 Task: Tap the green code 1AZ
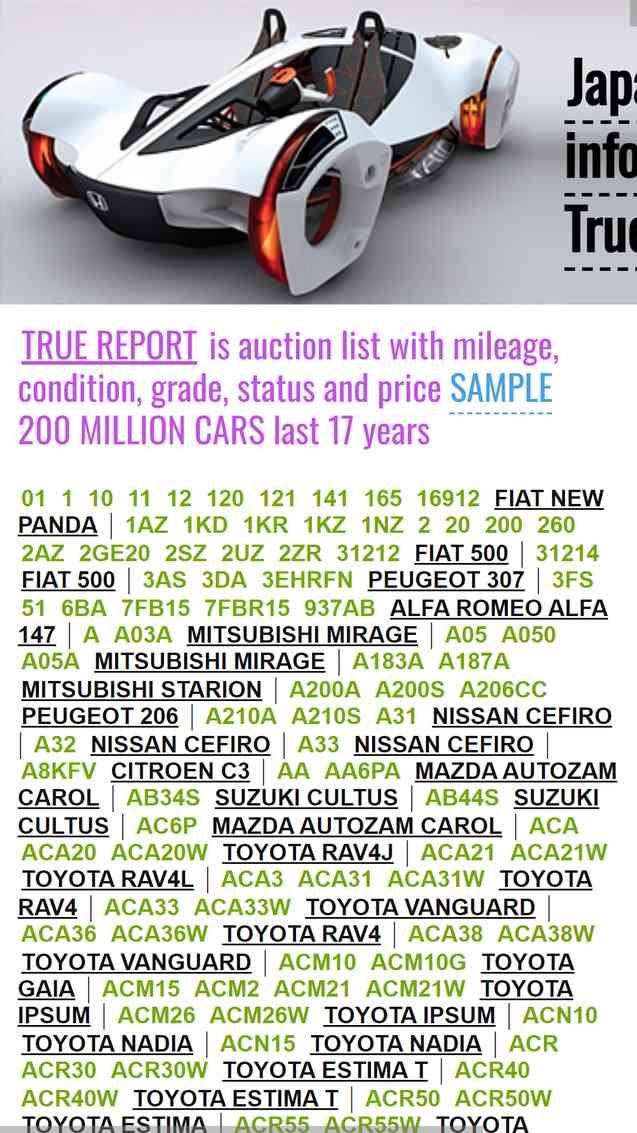point(147,525)
